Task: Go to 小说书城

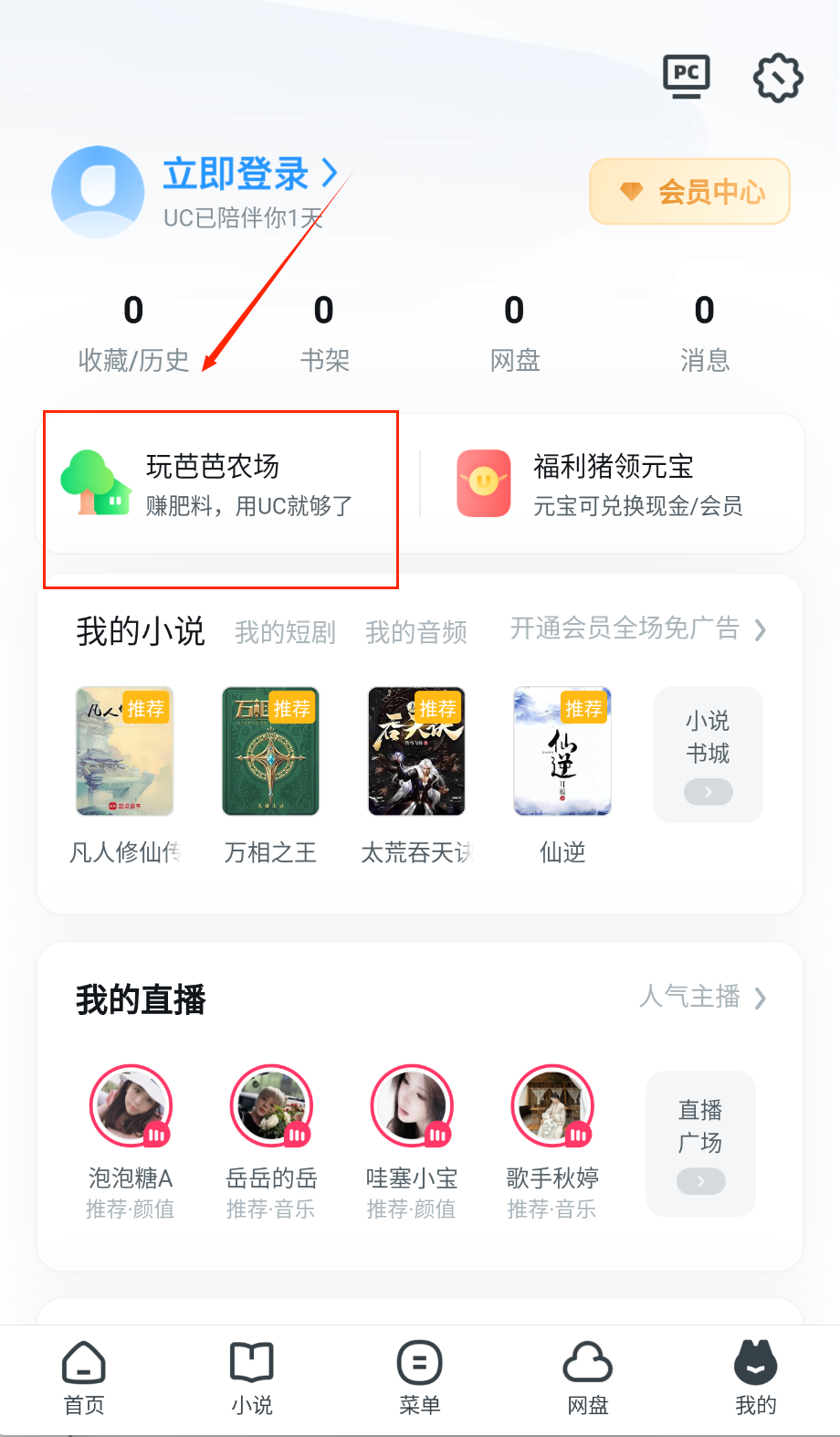Action: point(709,755)
